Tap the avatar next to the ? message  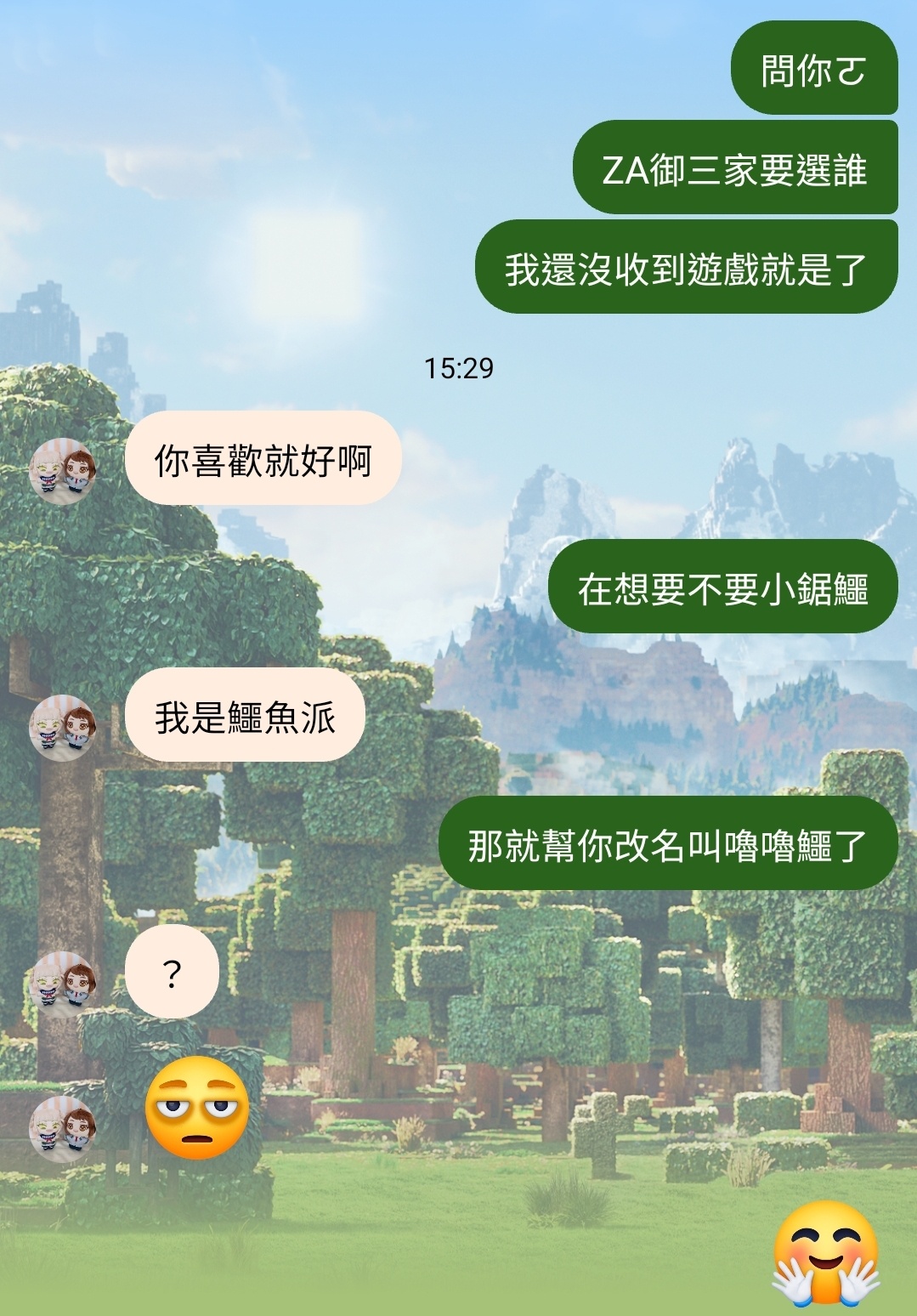(x=62, y=984)
